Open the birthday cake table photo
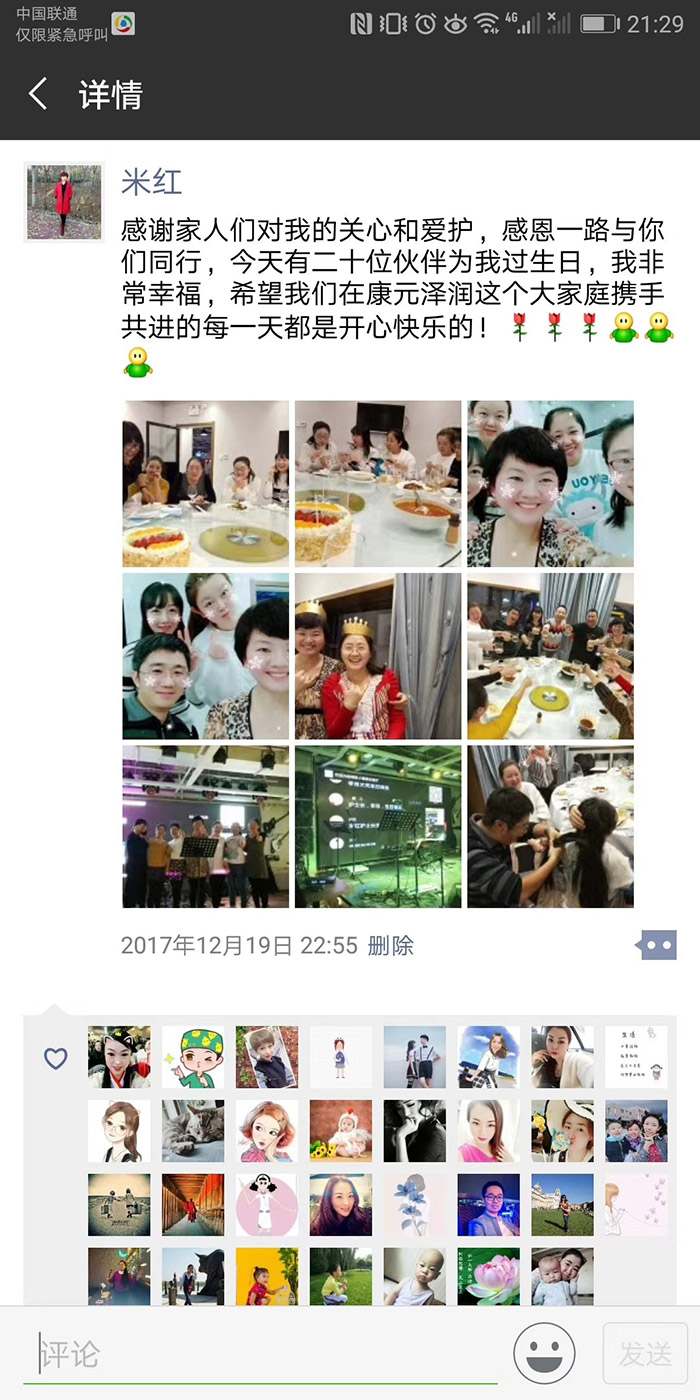This screenshot has height=1400, width=700. click(206, 484)
